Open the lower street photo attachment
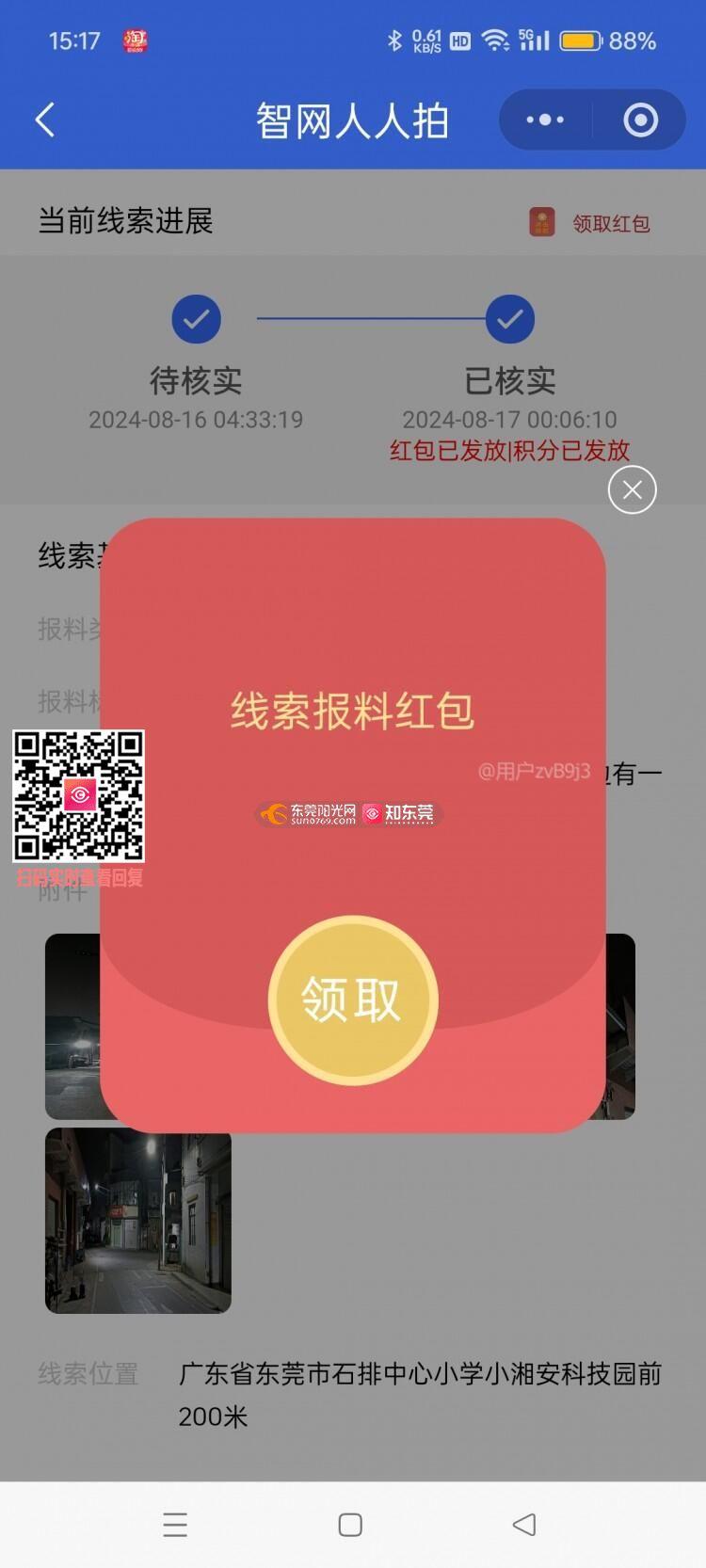The width and height of the screenshot is (706, 1568). tap(138, 1220)
